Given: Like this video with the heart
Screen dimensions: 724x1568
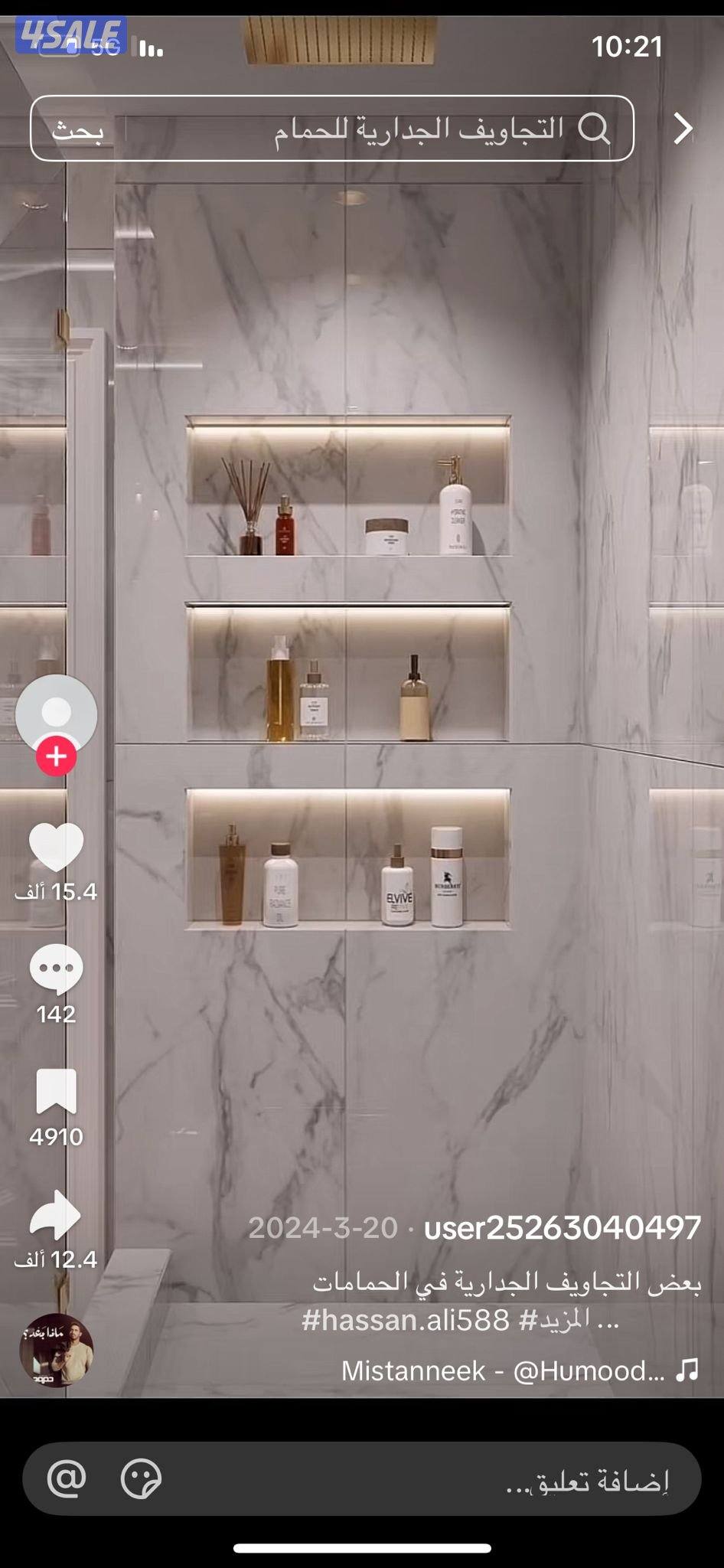Looking at the screenshot, I should click(x=56, y=847).
